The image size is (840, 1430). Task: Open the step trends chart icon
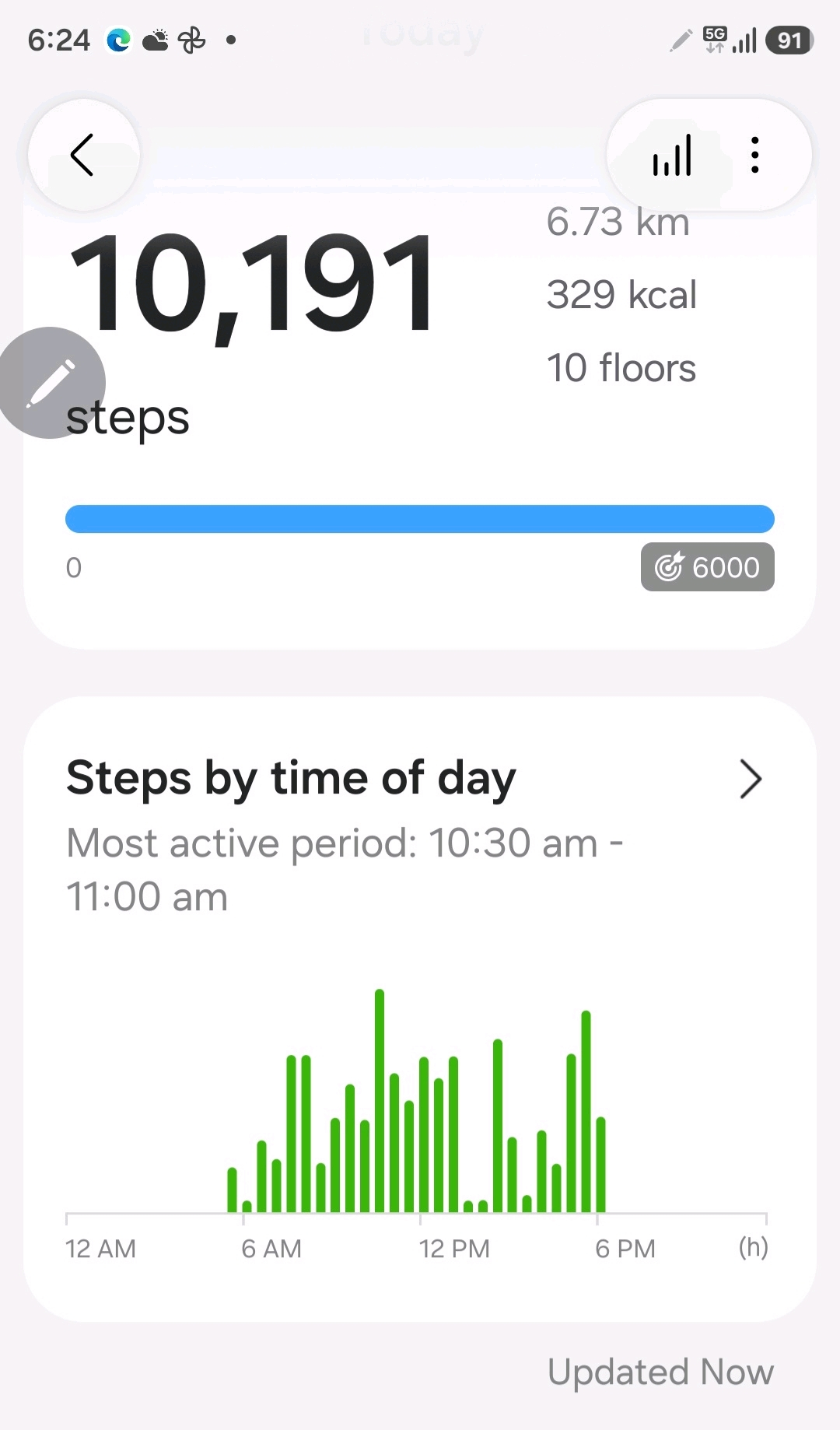[672, 155]
